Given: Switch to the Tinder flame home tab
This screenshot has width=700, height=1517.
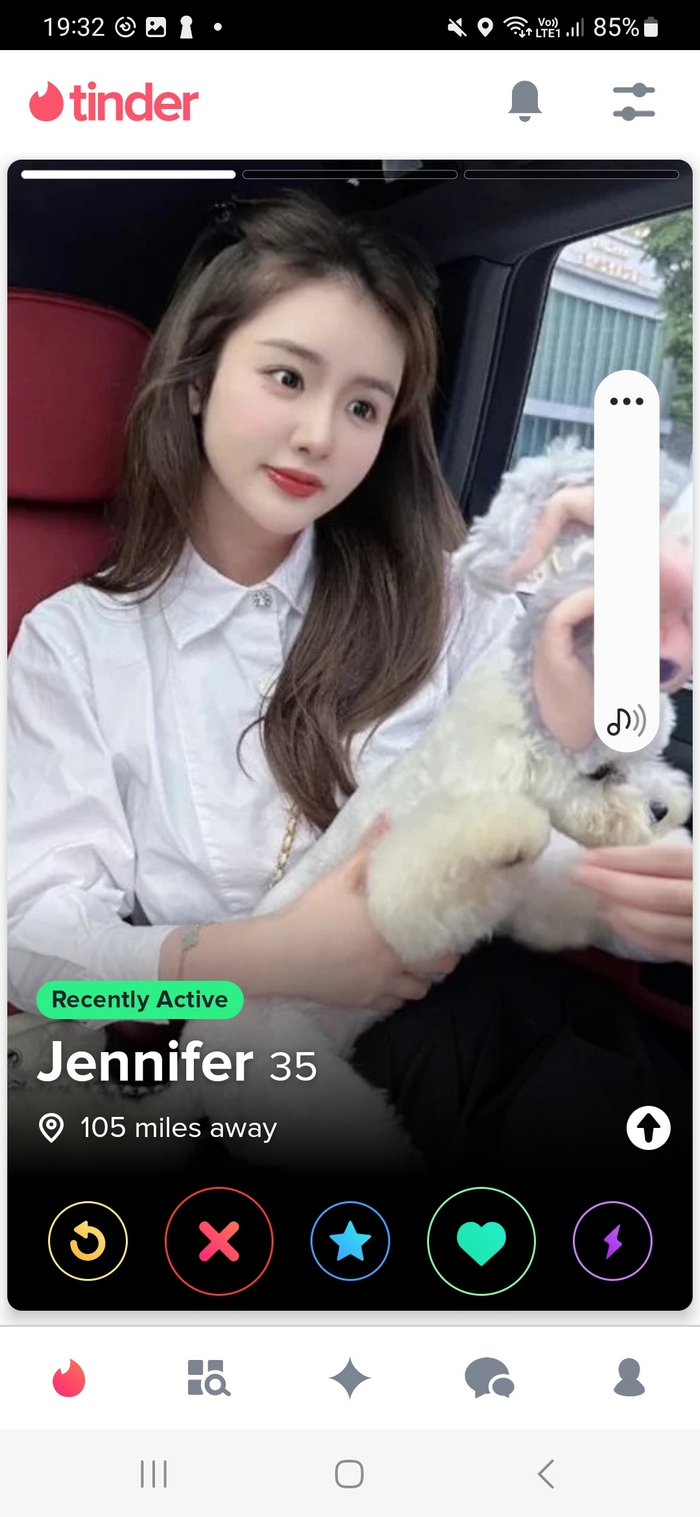Looking at the screenshot, I should (x=69, y=1379).
